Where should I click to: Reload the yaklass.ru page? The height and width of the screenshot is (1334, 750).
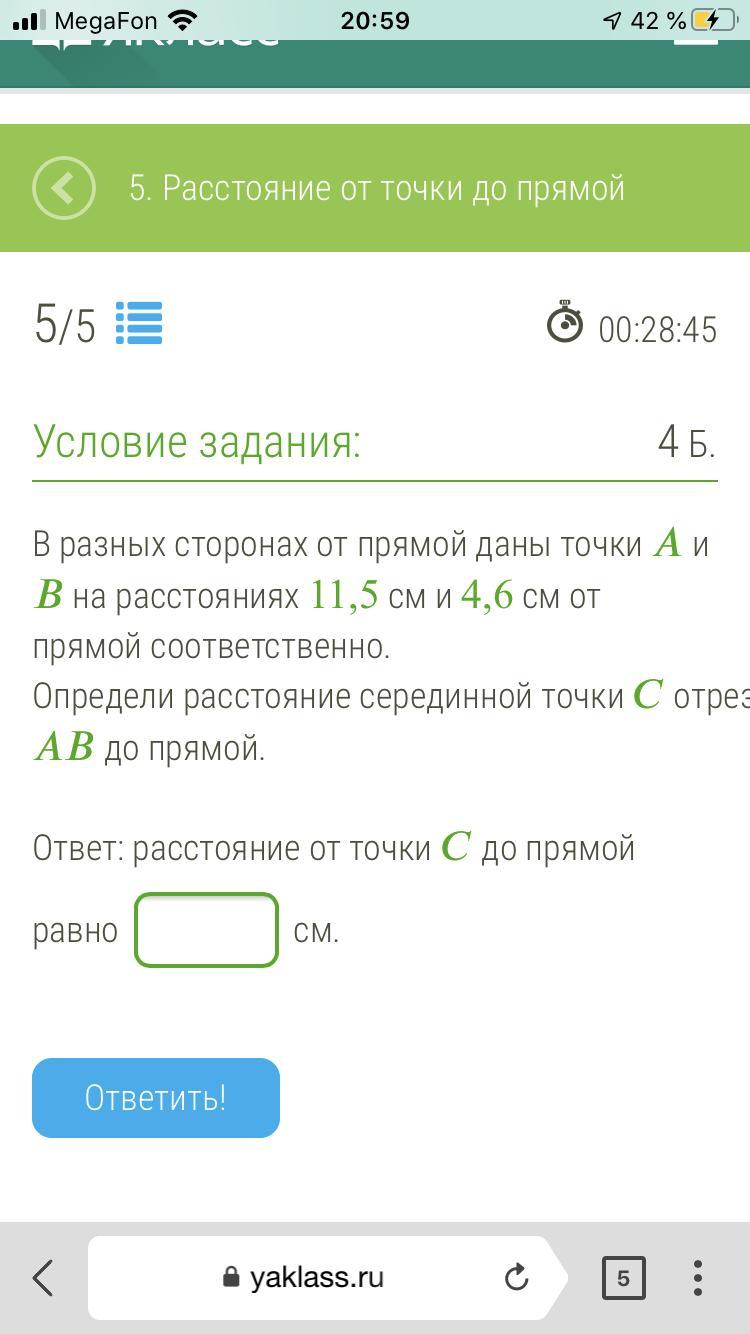[x=516, y=1277]
